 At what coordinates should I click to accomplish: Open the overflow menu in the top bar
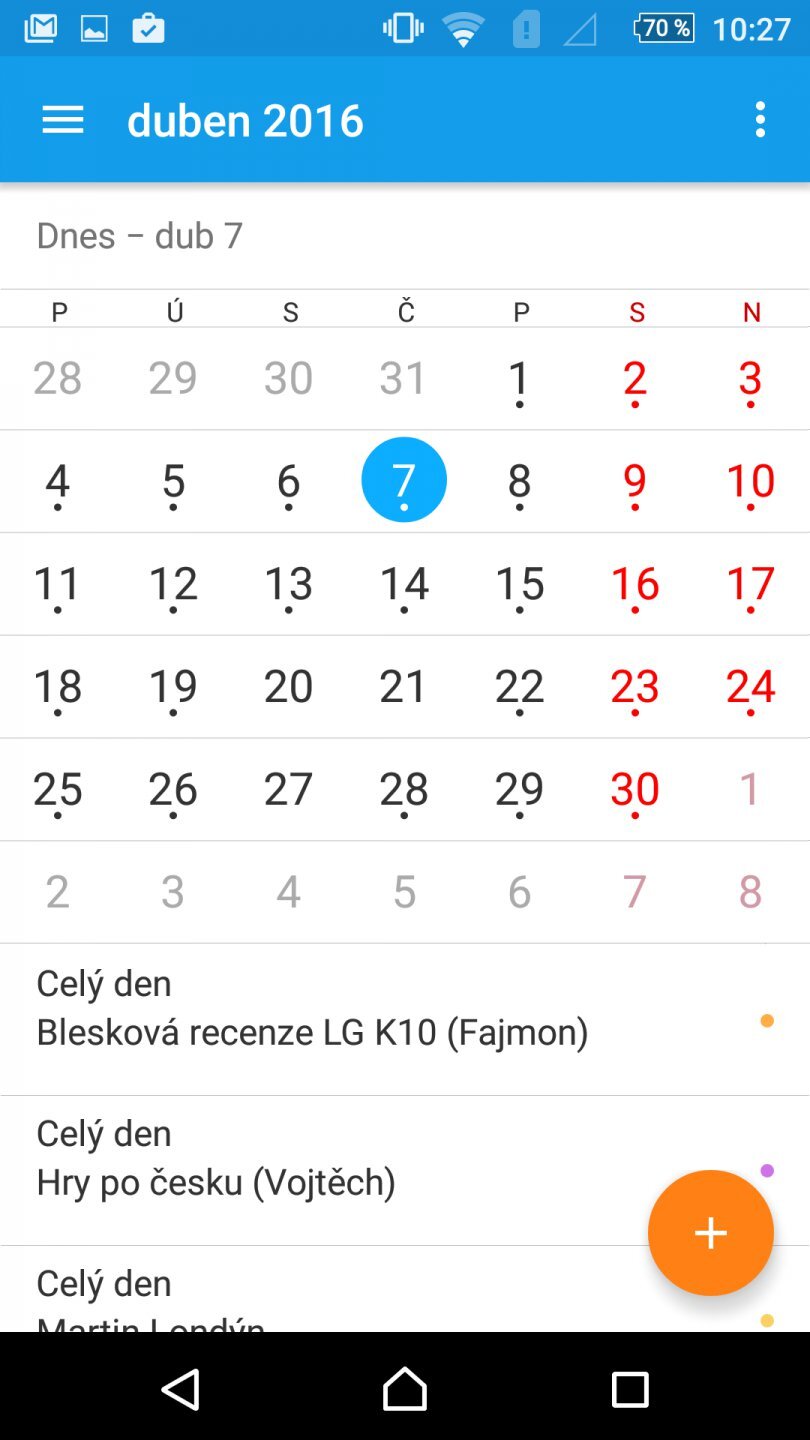[760, 119]
